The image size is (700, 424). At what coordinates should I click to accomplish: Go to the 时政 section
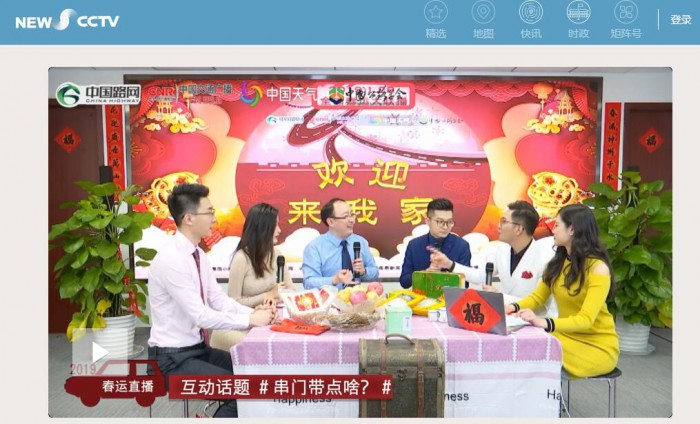pos(578,19)
